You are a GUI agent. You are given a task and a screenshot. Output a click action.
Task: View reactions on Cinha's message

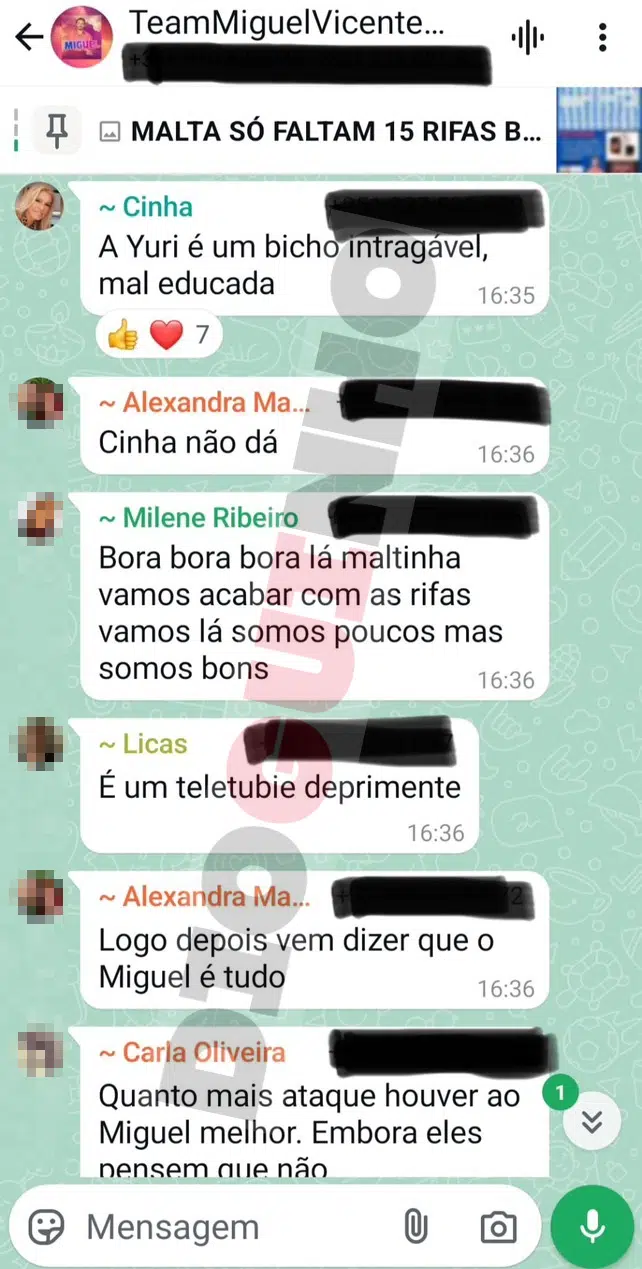point(160,335)
